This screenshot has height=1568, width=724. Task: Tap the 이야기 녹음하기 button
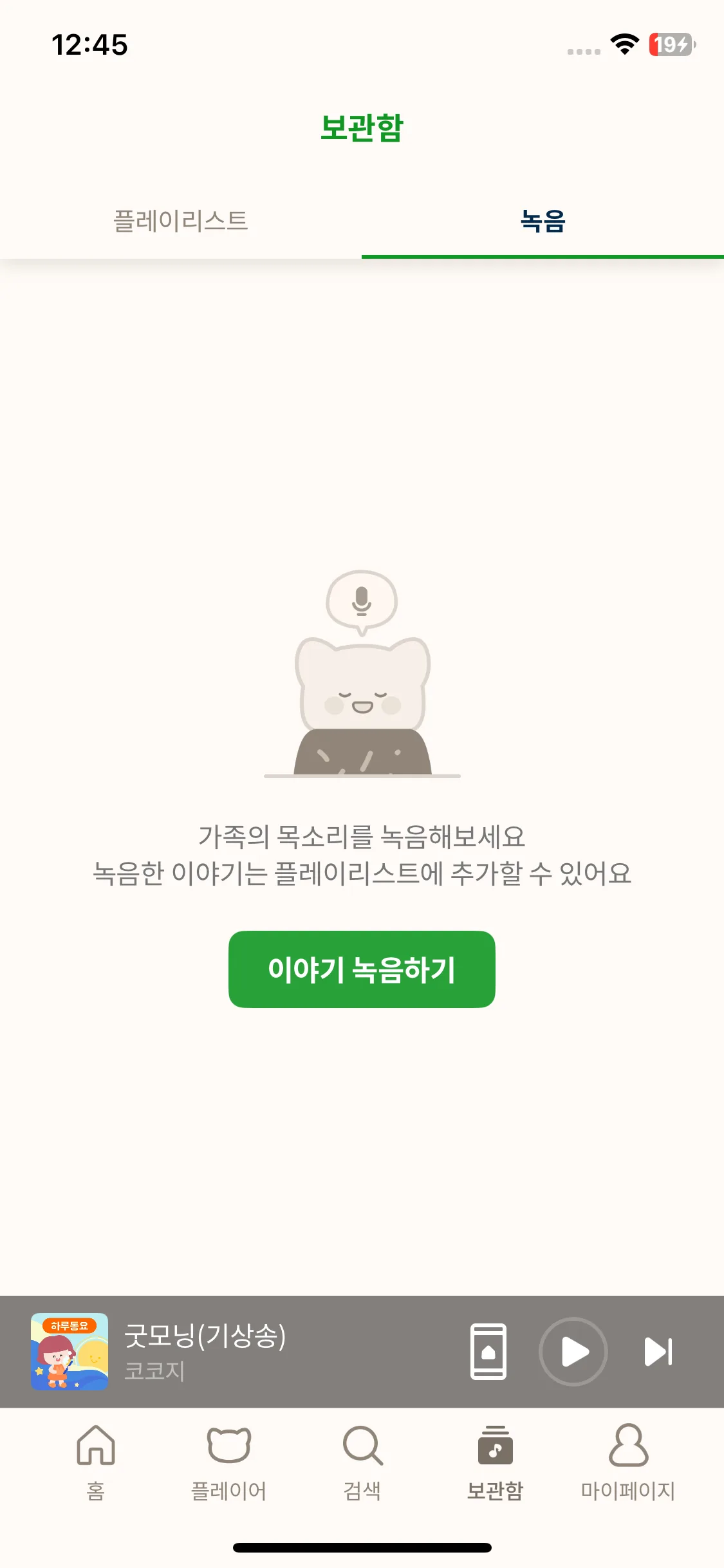[362, 970]
